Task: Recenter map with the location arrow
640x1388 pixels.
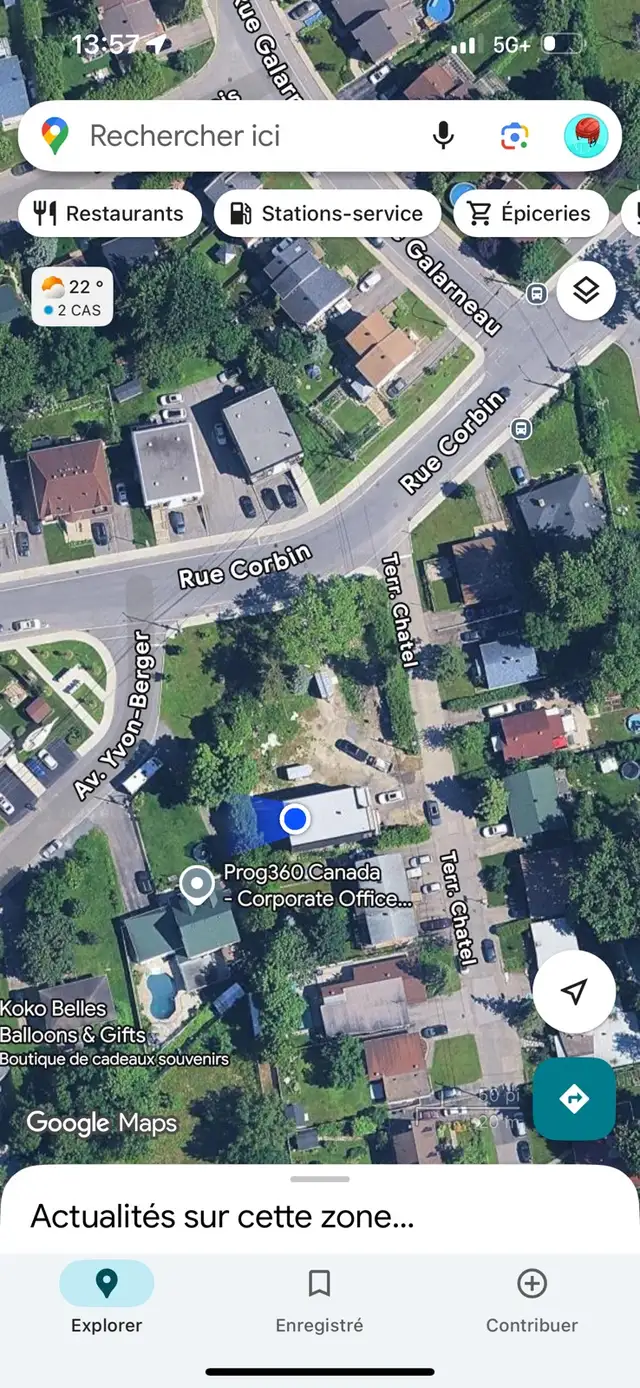Action: [x=574, y=991]
